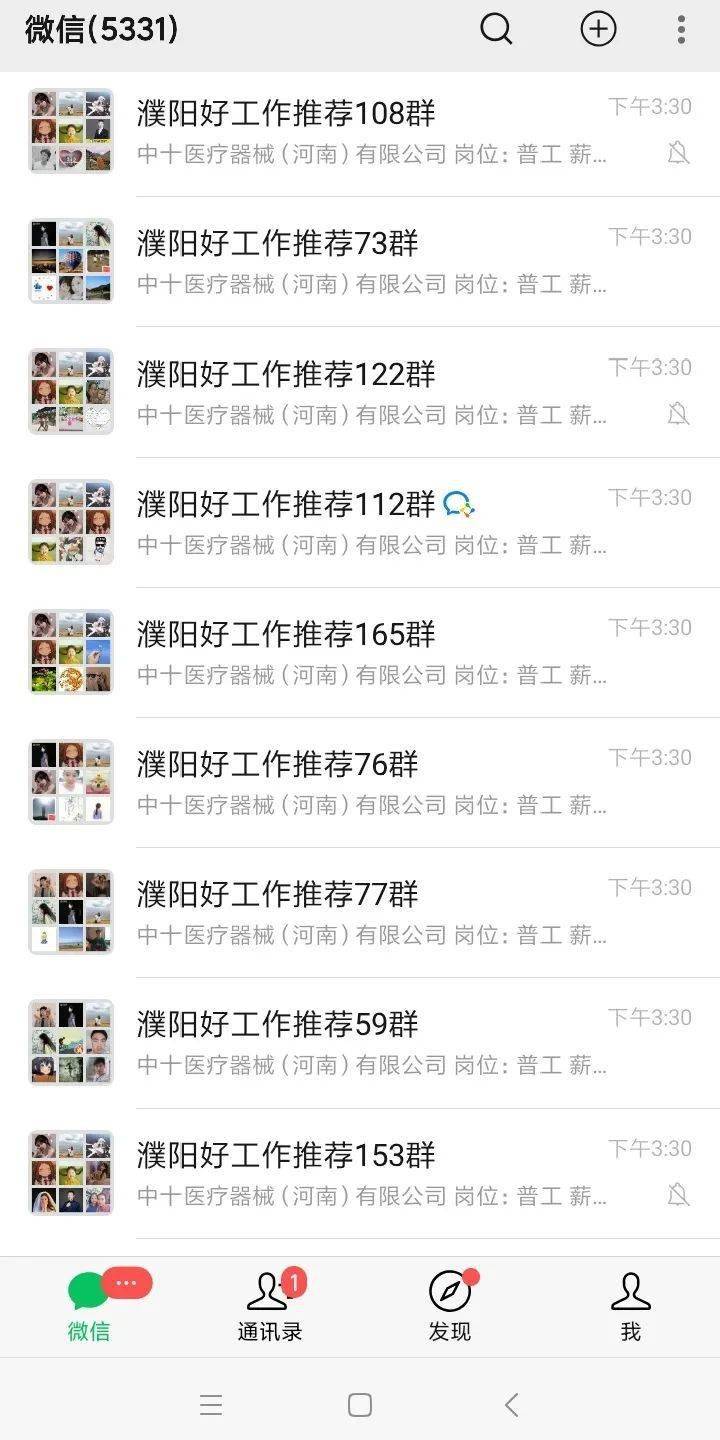Switch to the 发现 tab
720x1440 pixels.
pyautogui.click(x=450, y=1306)
